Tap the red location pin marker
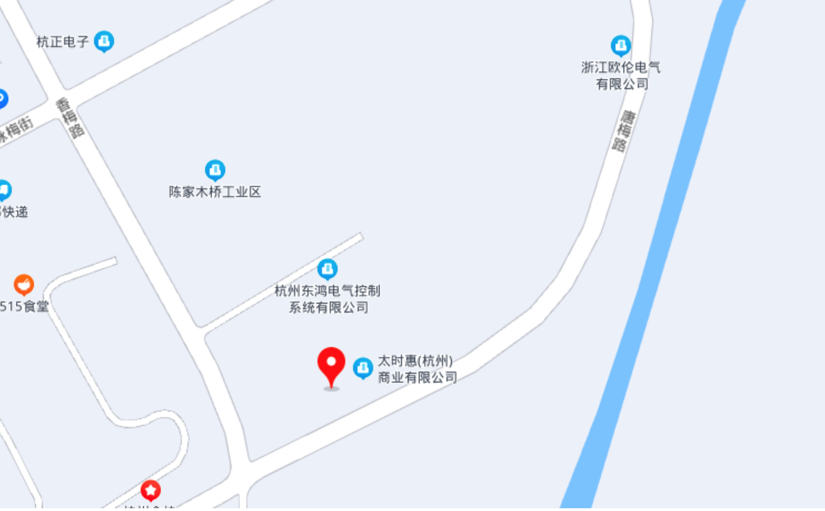 [x=331, y=365]
